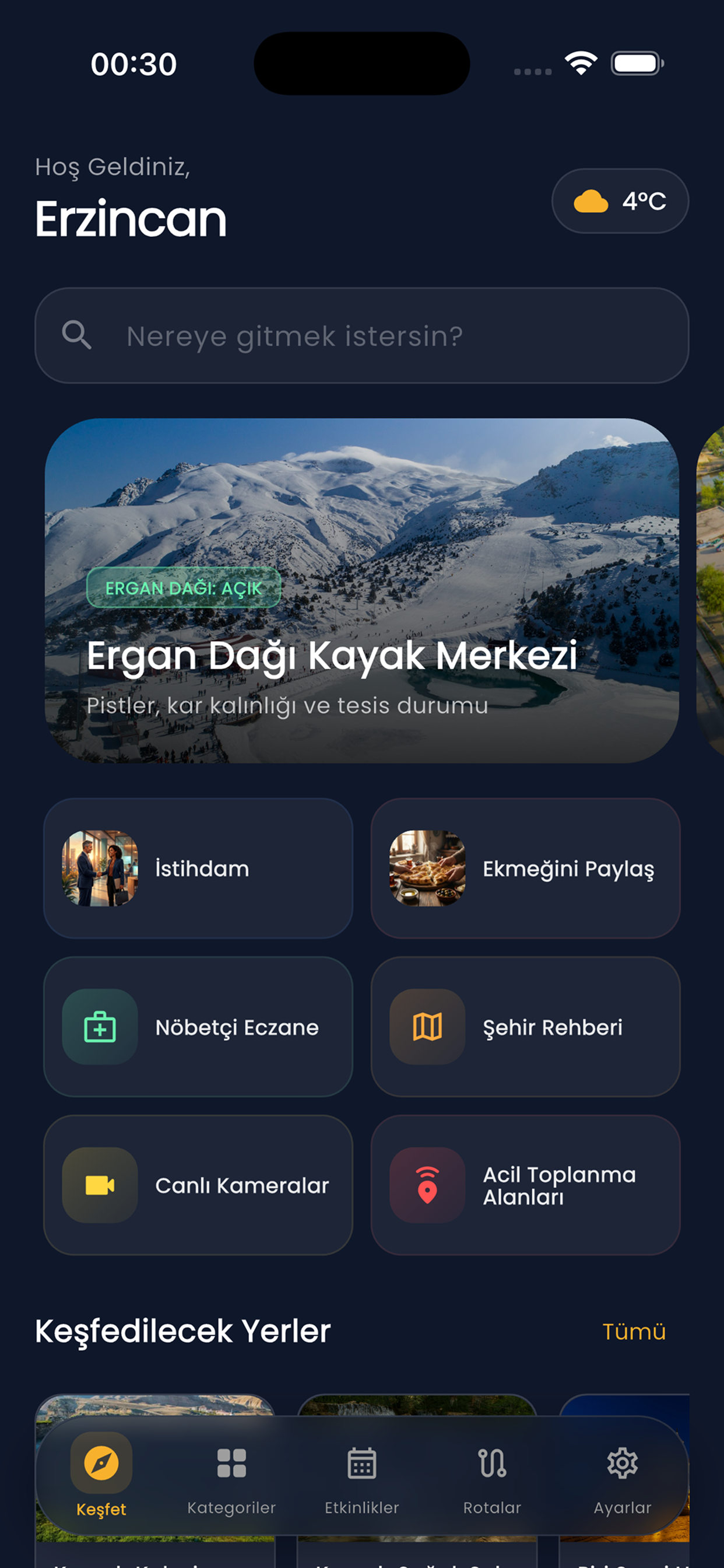Select the Rotalar route icon
724x1568 pixels.
pos(491,1464)
